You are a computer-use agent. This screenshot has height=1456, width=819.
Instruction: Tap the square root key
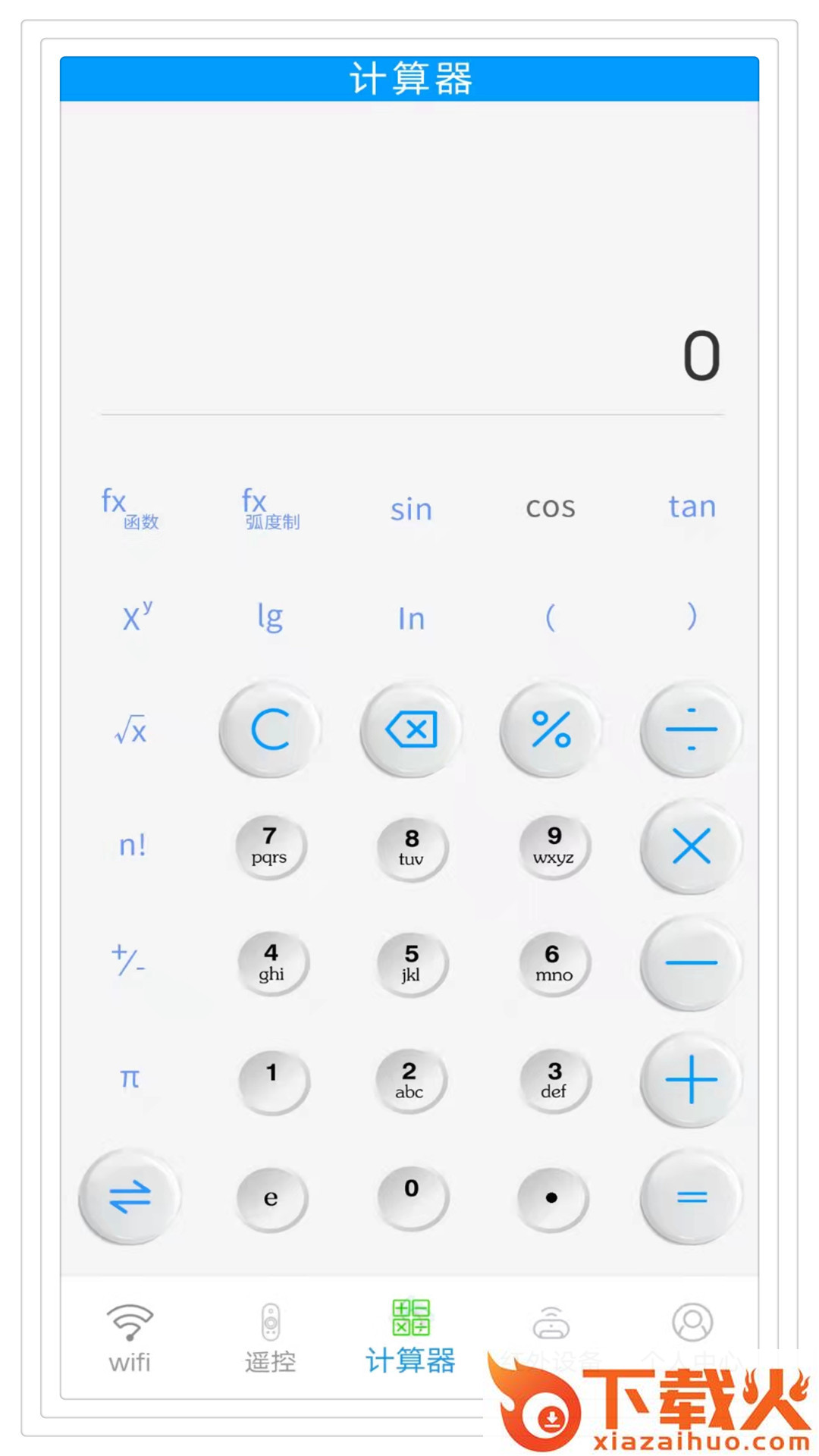[130, 730]
